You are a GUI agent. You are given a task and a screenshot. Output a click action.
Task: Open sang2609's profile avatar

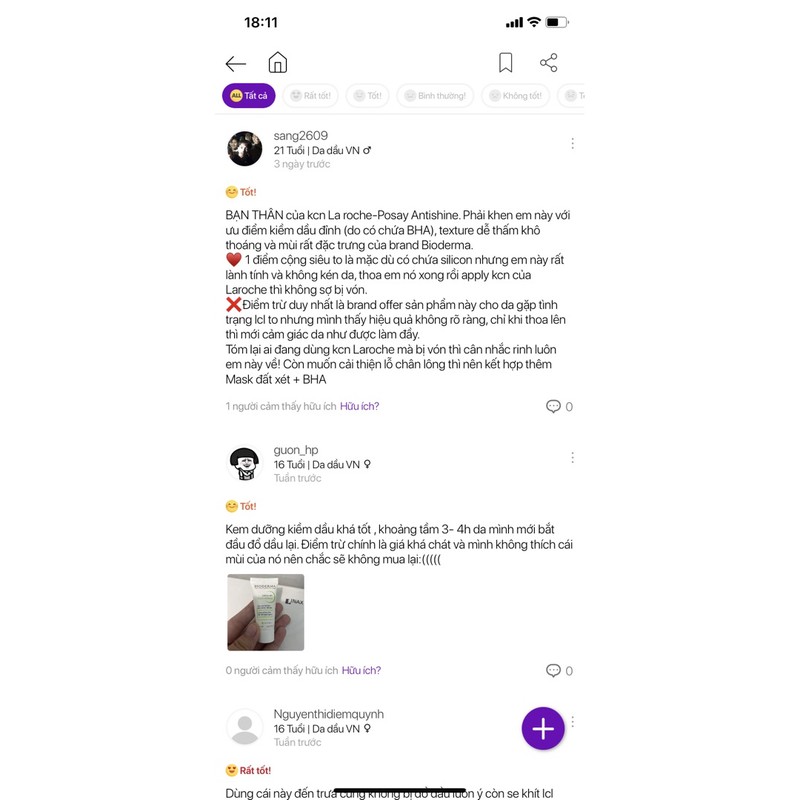point(245,148)
